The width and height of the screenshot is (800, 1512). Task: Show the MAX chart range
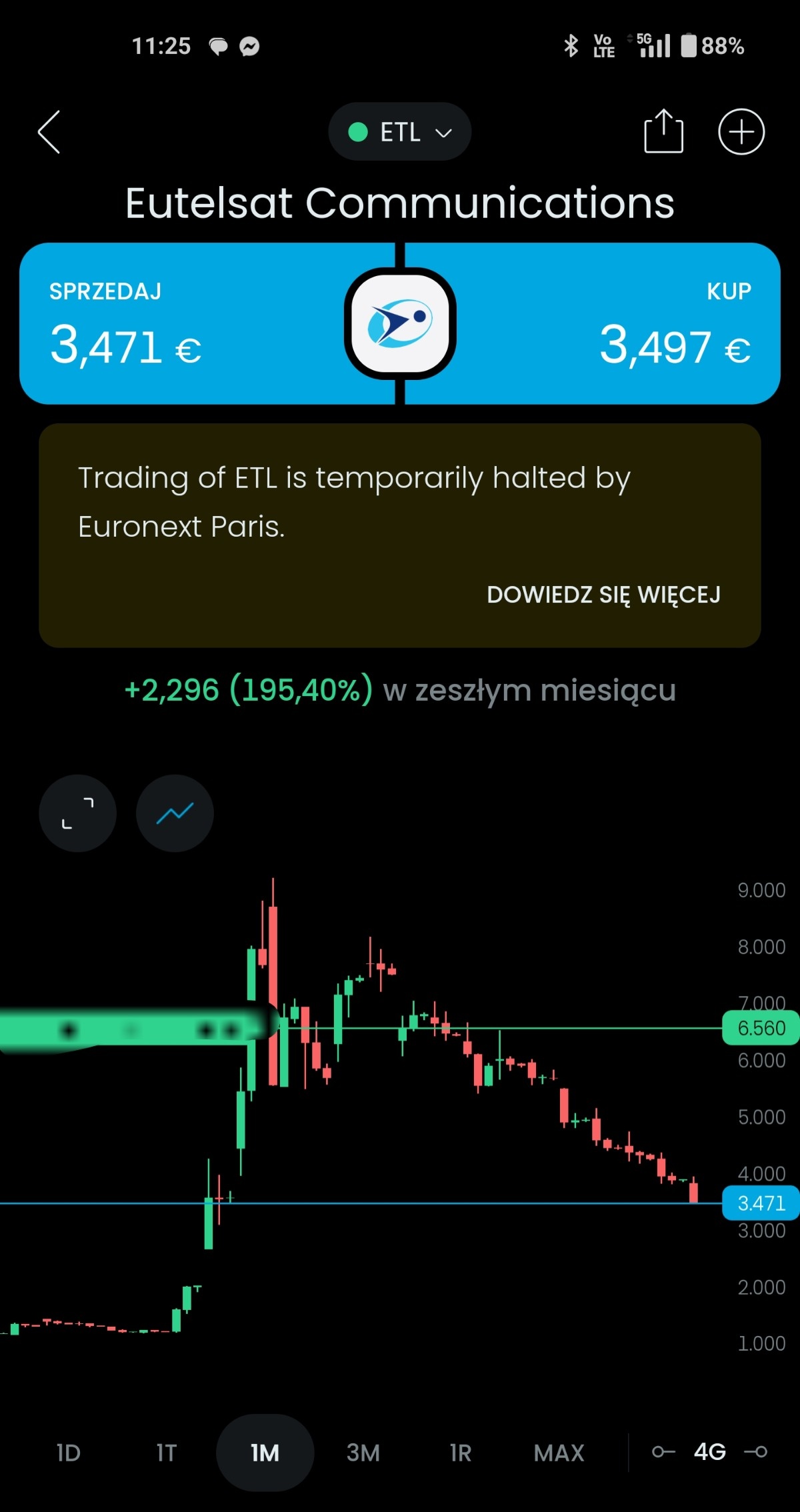tap(559, 1452)
